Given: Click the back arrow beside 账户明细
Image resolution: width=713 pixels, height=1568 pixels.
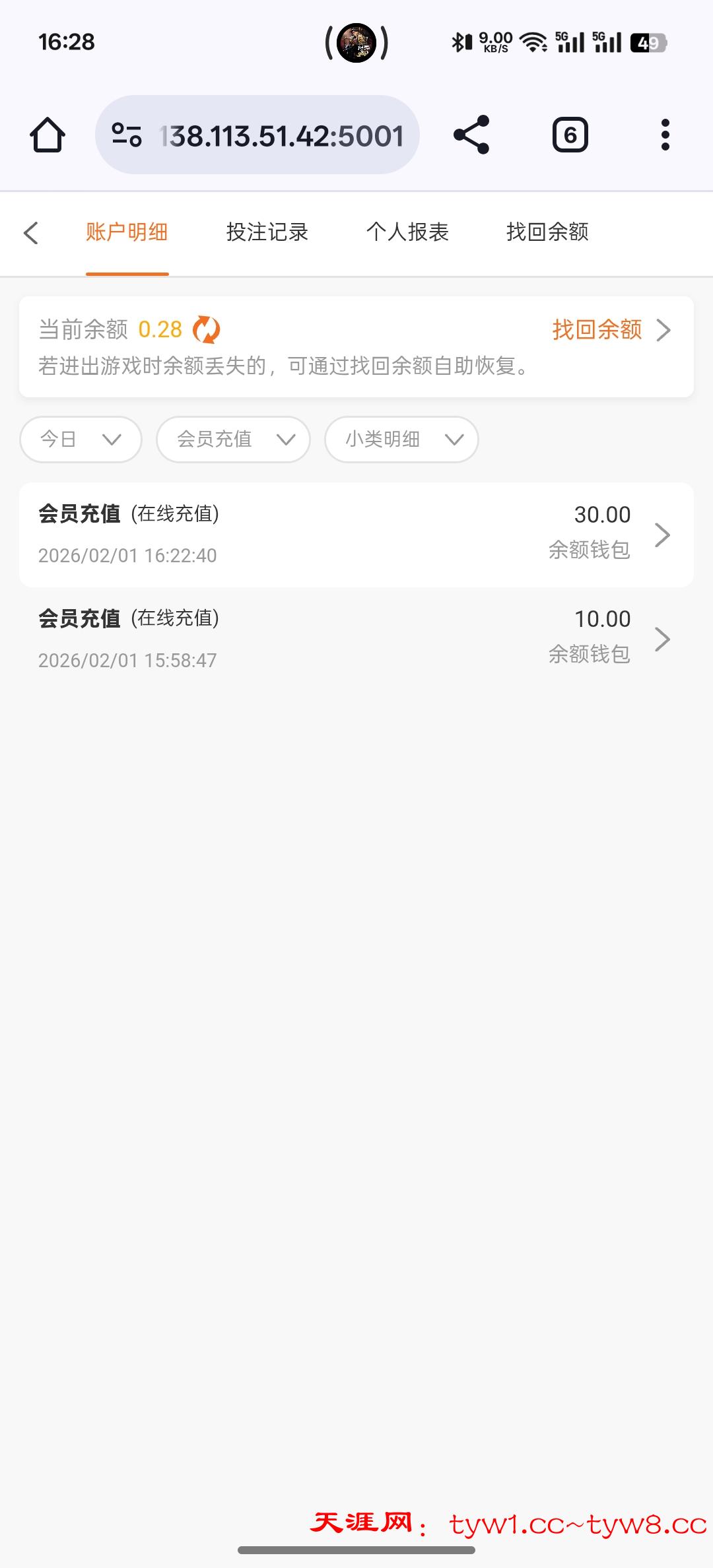Looking at the screenshot, I should pyautogui.click(x=32, y=234).
